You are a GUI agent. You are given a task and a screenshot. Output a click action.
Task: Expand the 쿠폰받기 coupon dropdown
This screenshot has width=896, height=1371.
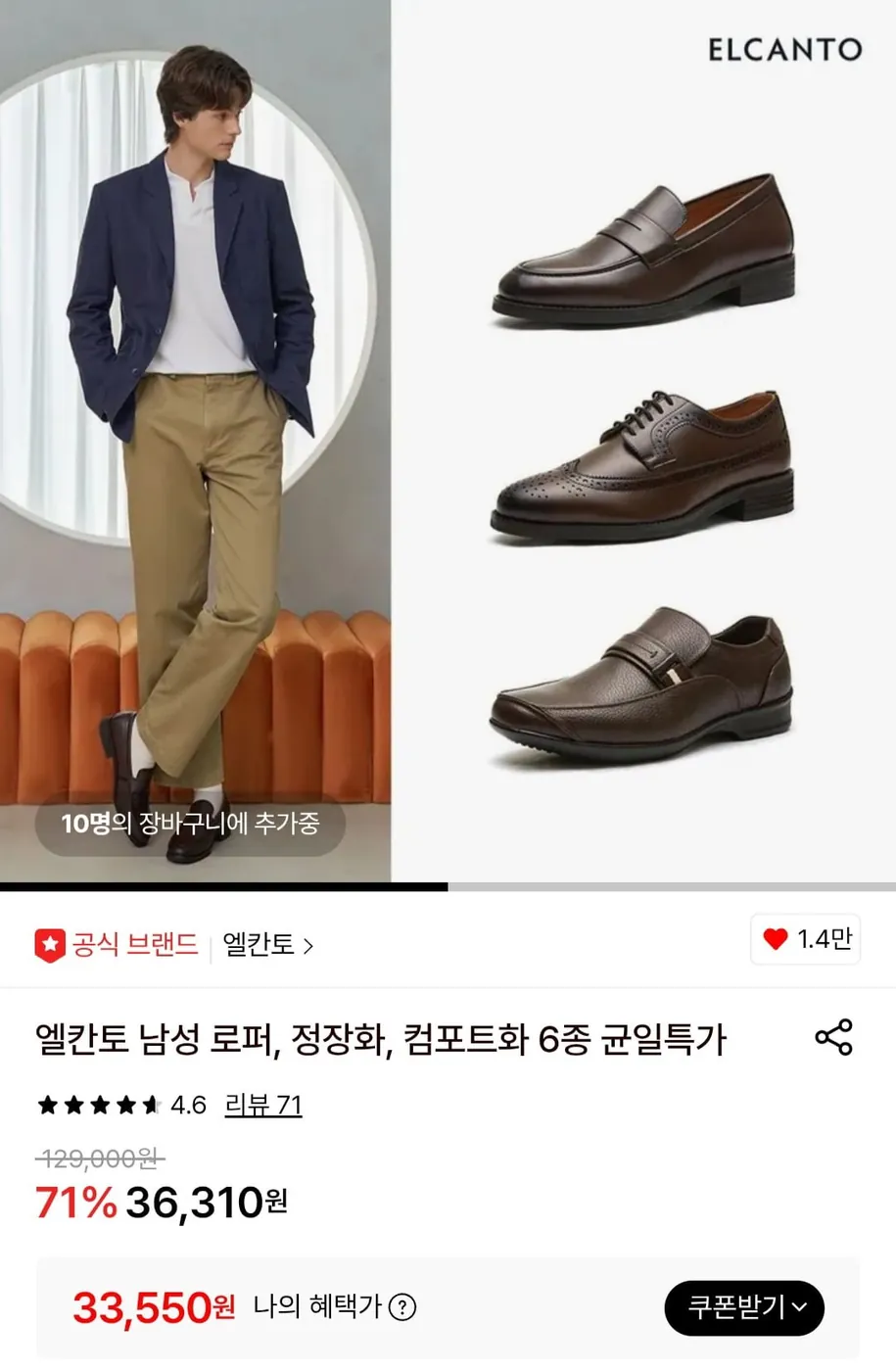(744, 1307)
